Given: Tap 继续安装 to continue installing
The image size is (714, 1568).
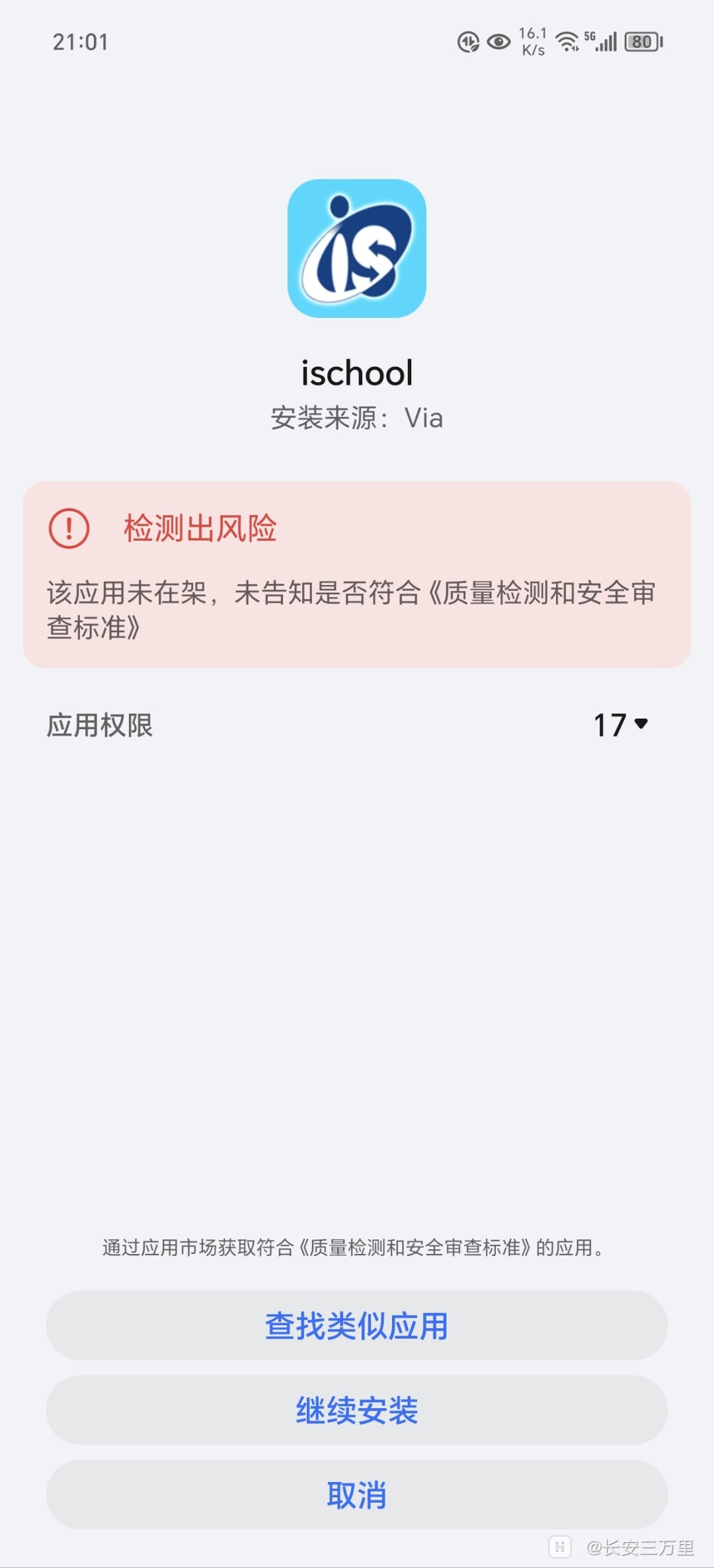Looking at the screenshot, I should (357, 1412).
